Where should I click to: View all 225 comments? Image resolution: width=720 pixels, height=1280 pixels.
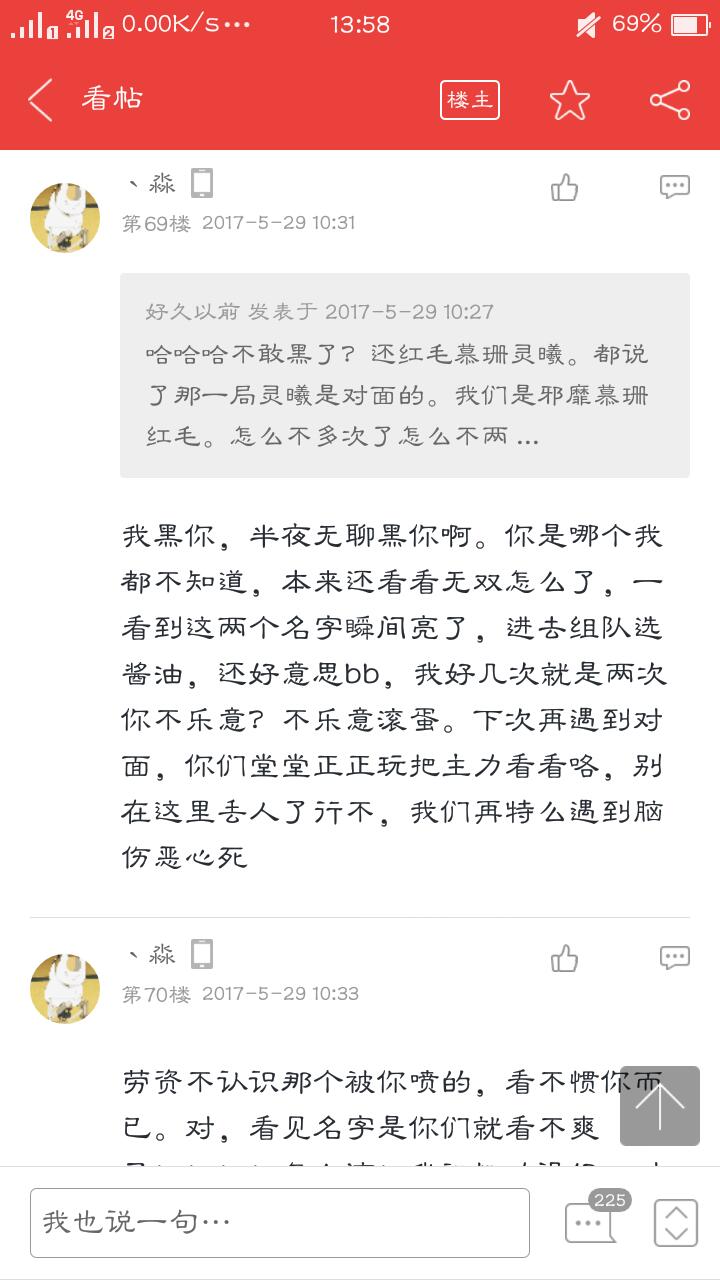(592, 1220)
